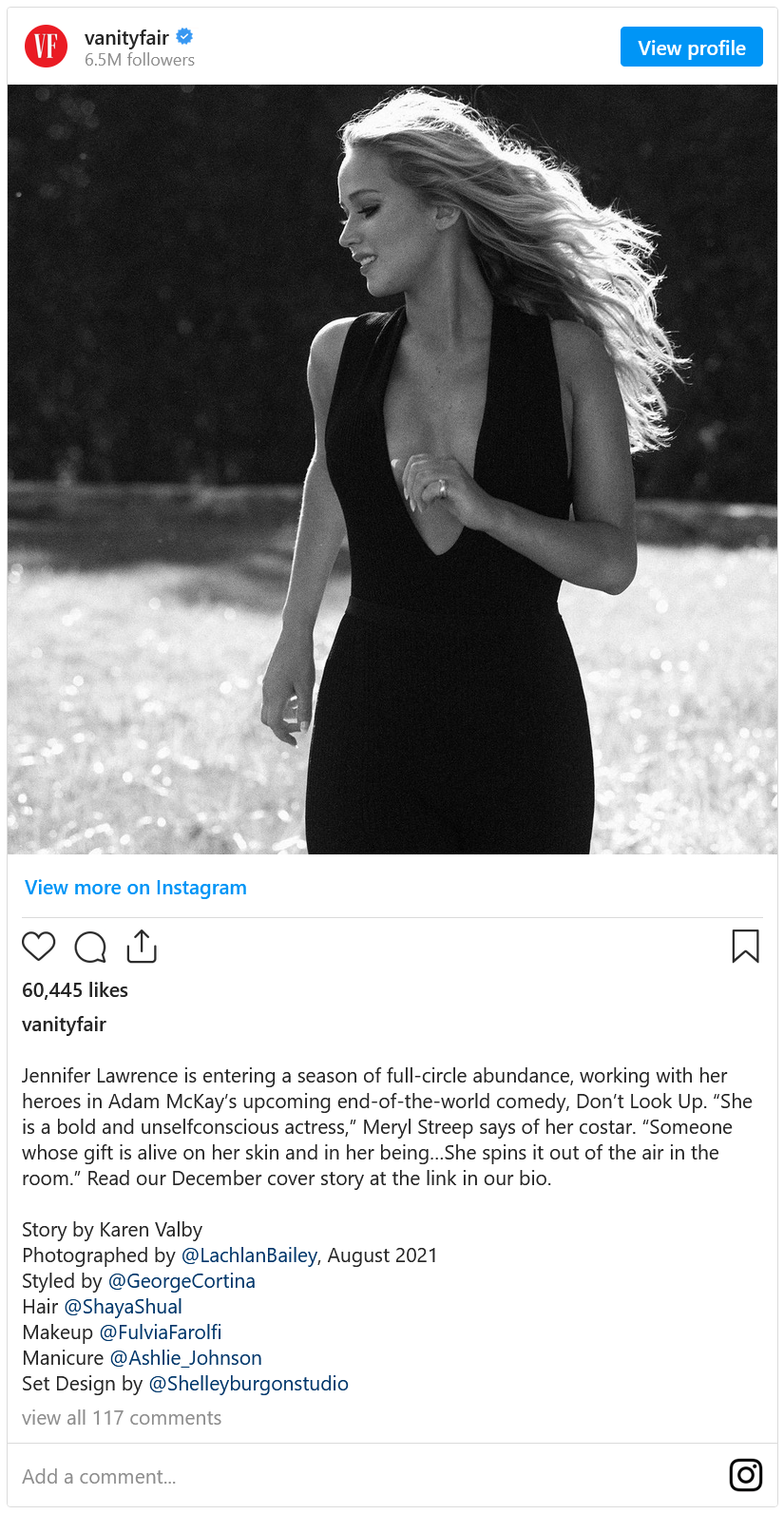This screenshot has height=1514, width=784.
Task: Open the comment bubble icon
Action: pyautogui.click(x=90, y=947)
